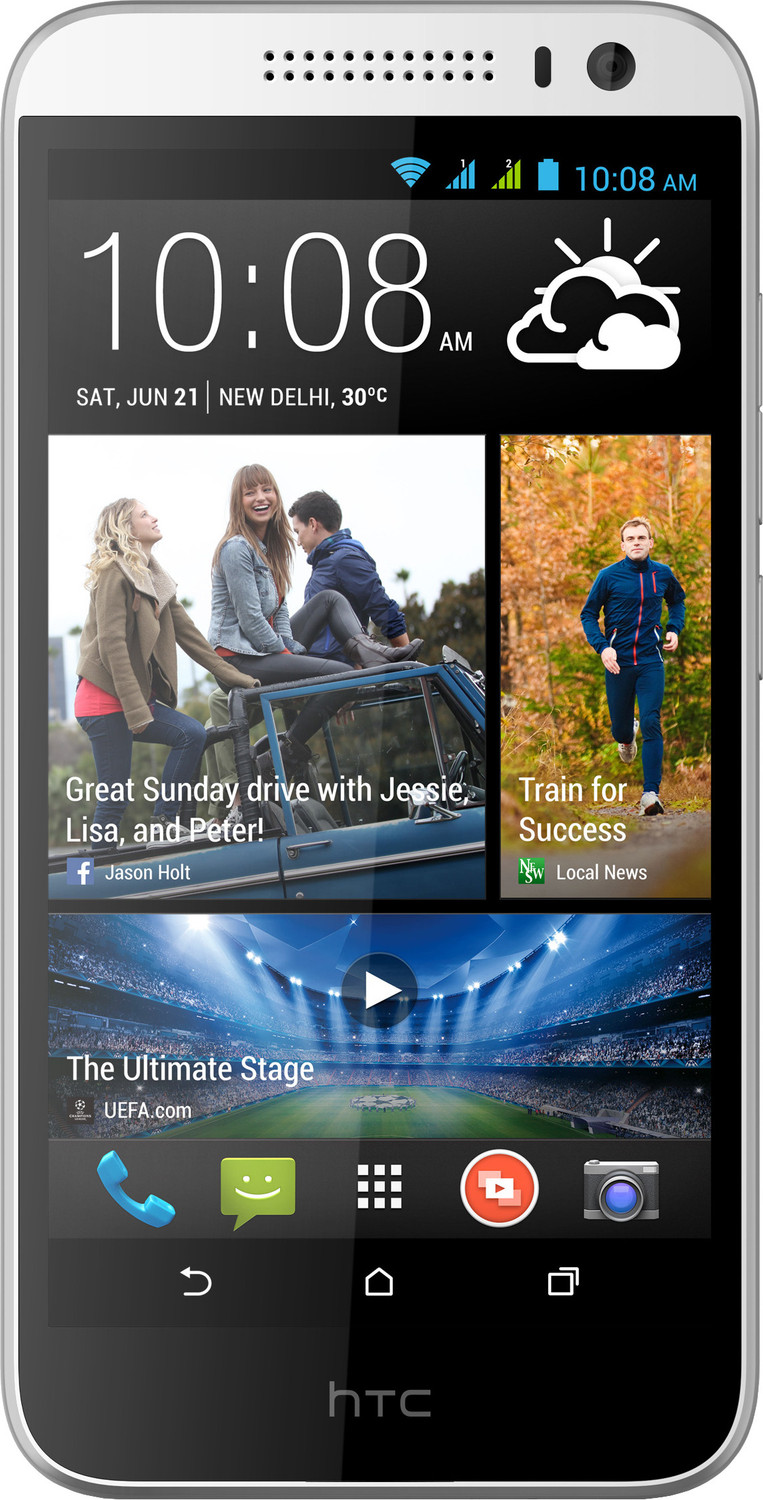Open Recent Apps view
Viewport: 763px width, 1500px height.
tap(564, 1281)
